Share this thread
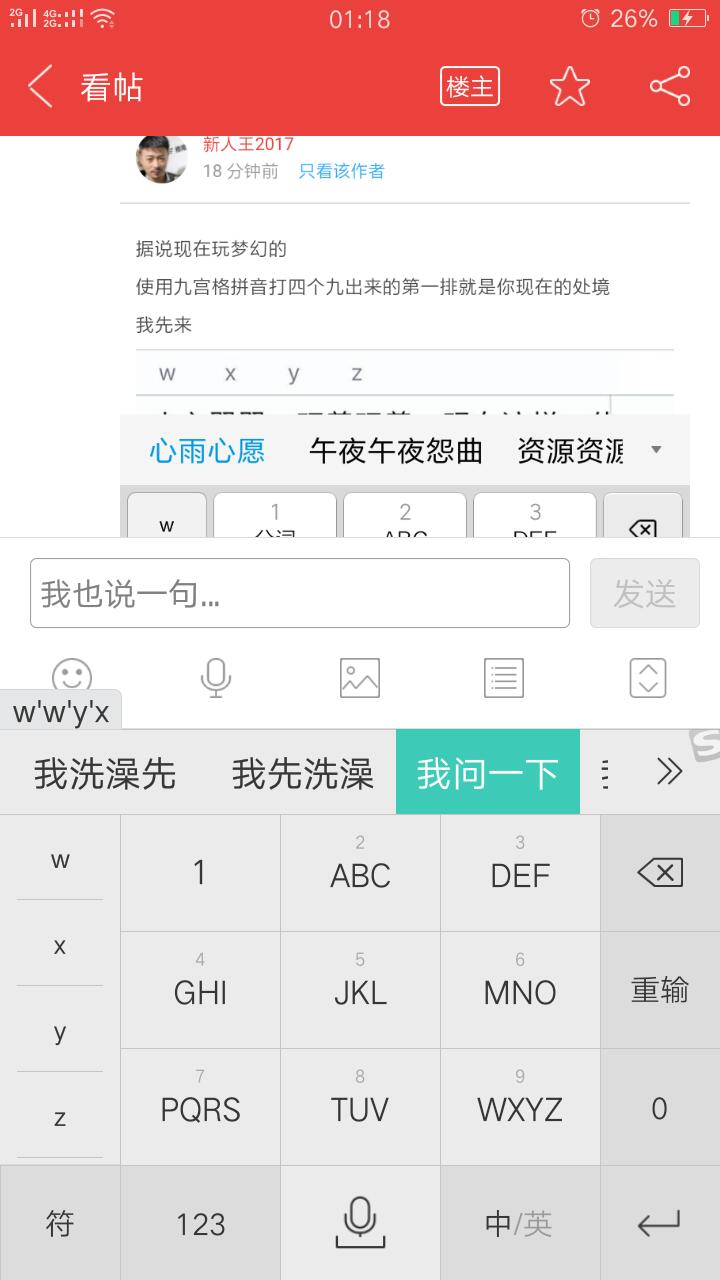Screen dimensions: 720x1280 (670, 87)
